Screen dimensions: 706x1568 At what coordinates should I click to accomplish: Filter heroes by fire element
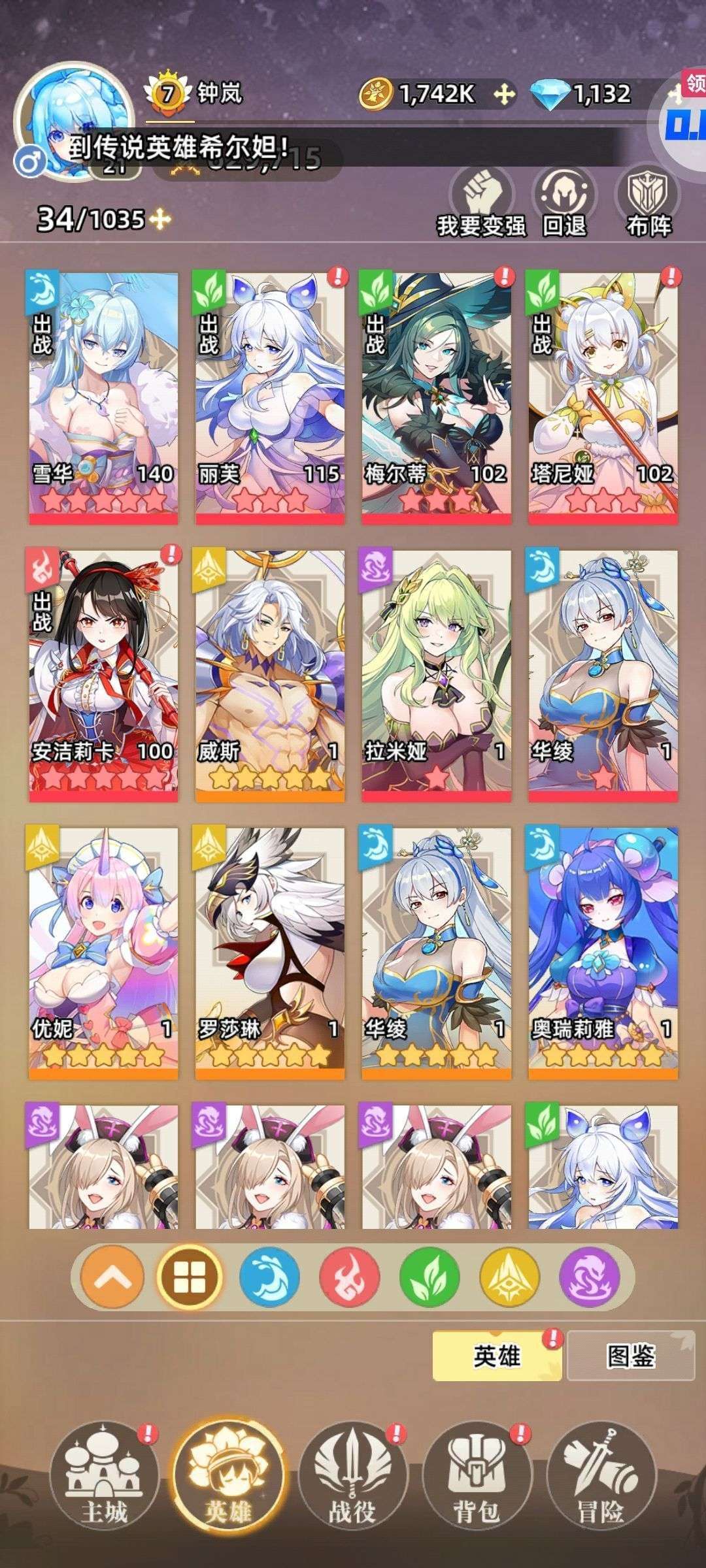tap(349, 1276)
